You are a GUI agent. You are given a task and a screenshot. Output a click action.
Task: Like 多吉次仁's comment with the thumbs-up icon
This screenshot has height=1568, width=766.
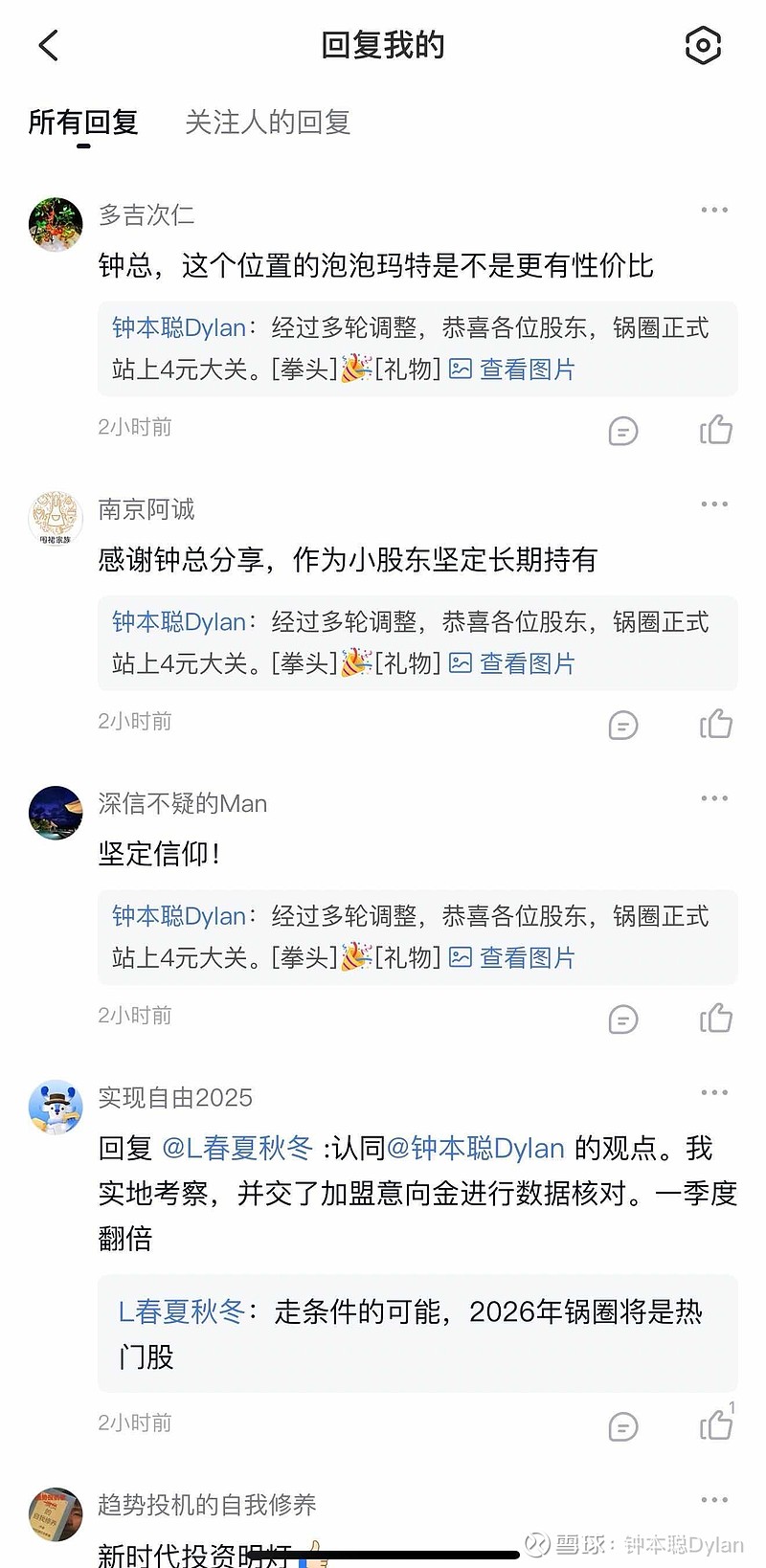[716, 430]
